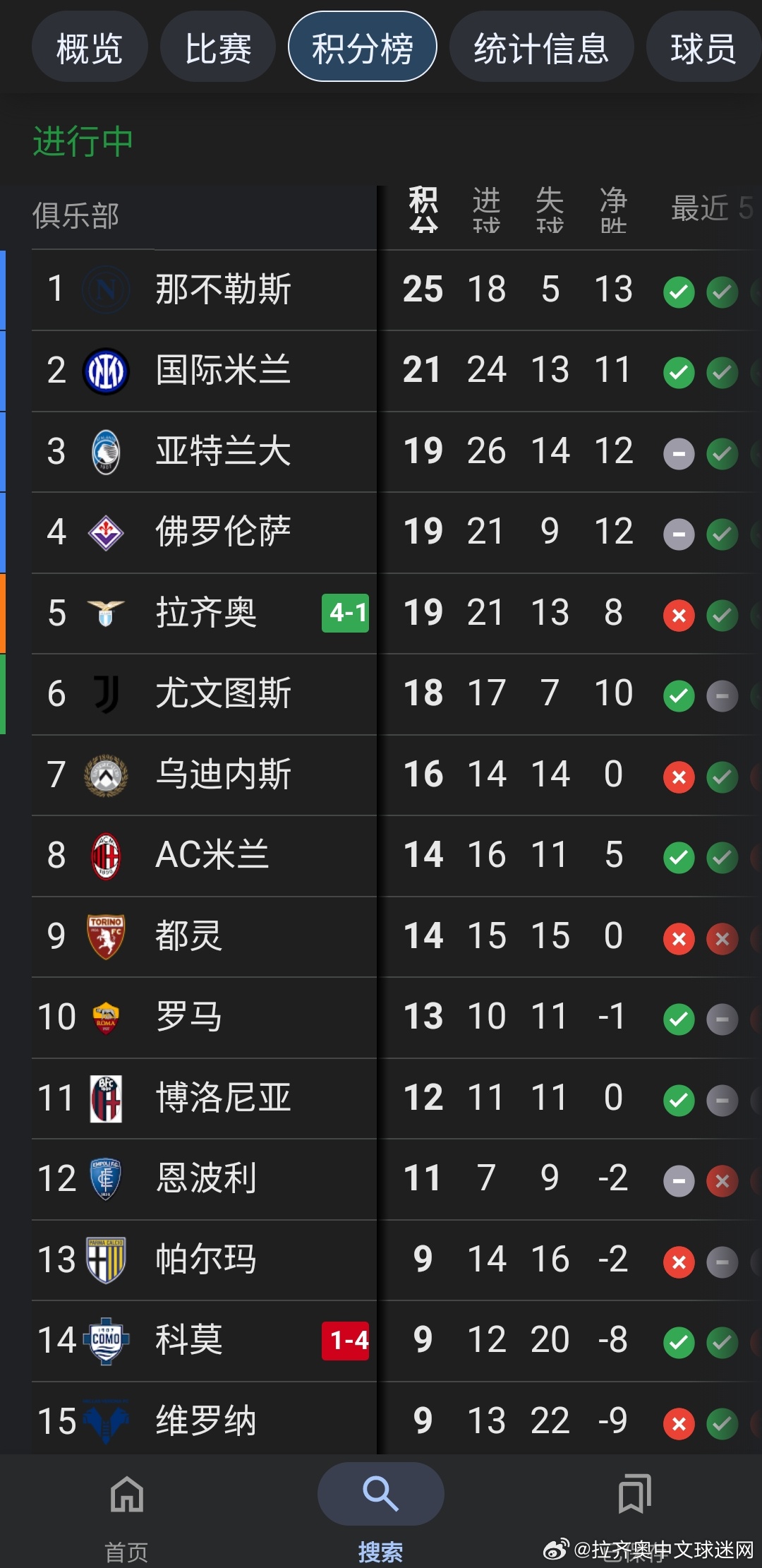The height and width of the screenshot is (1568, 762).
Task: Open the 佛罗伦萨 club row
Action: [223, 532]
